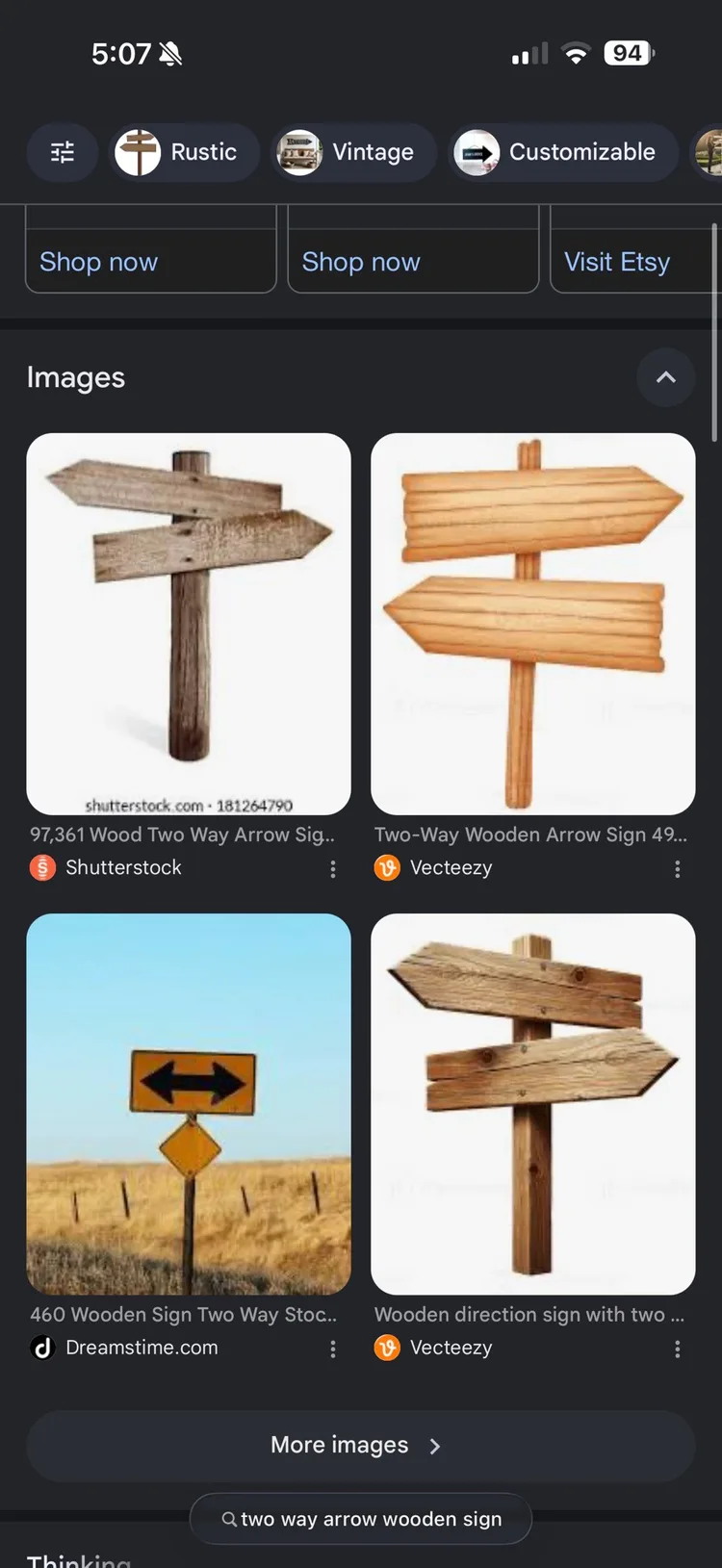Tap the second Shop now button
Screen dimensions: 722x1568
pos(413,261)
